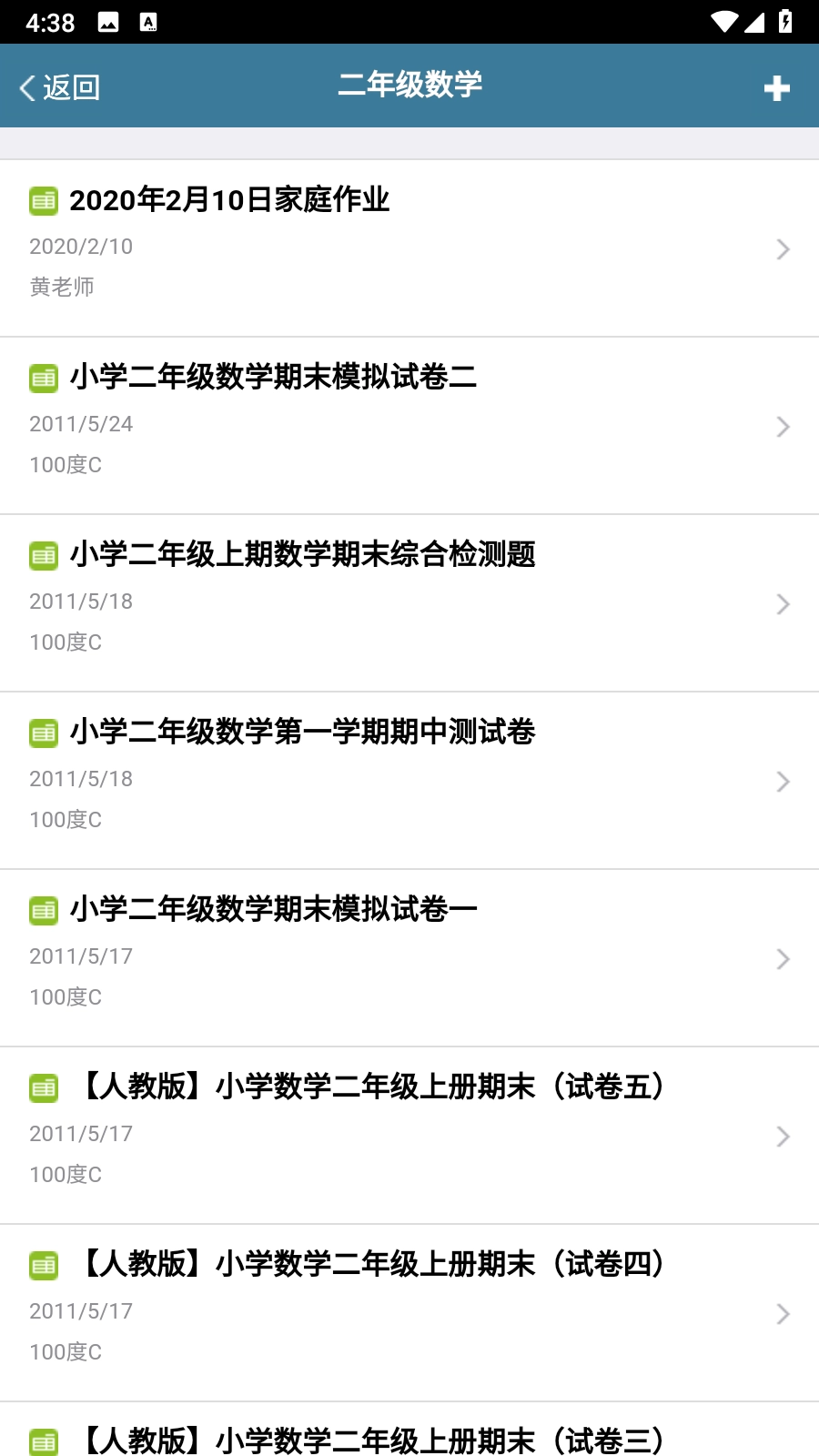819x1456 pixels.
Task: Tap the 100度C label under 小学二年级数学期末模拟试卷二
Action: [x=65, y=465]
